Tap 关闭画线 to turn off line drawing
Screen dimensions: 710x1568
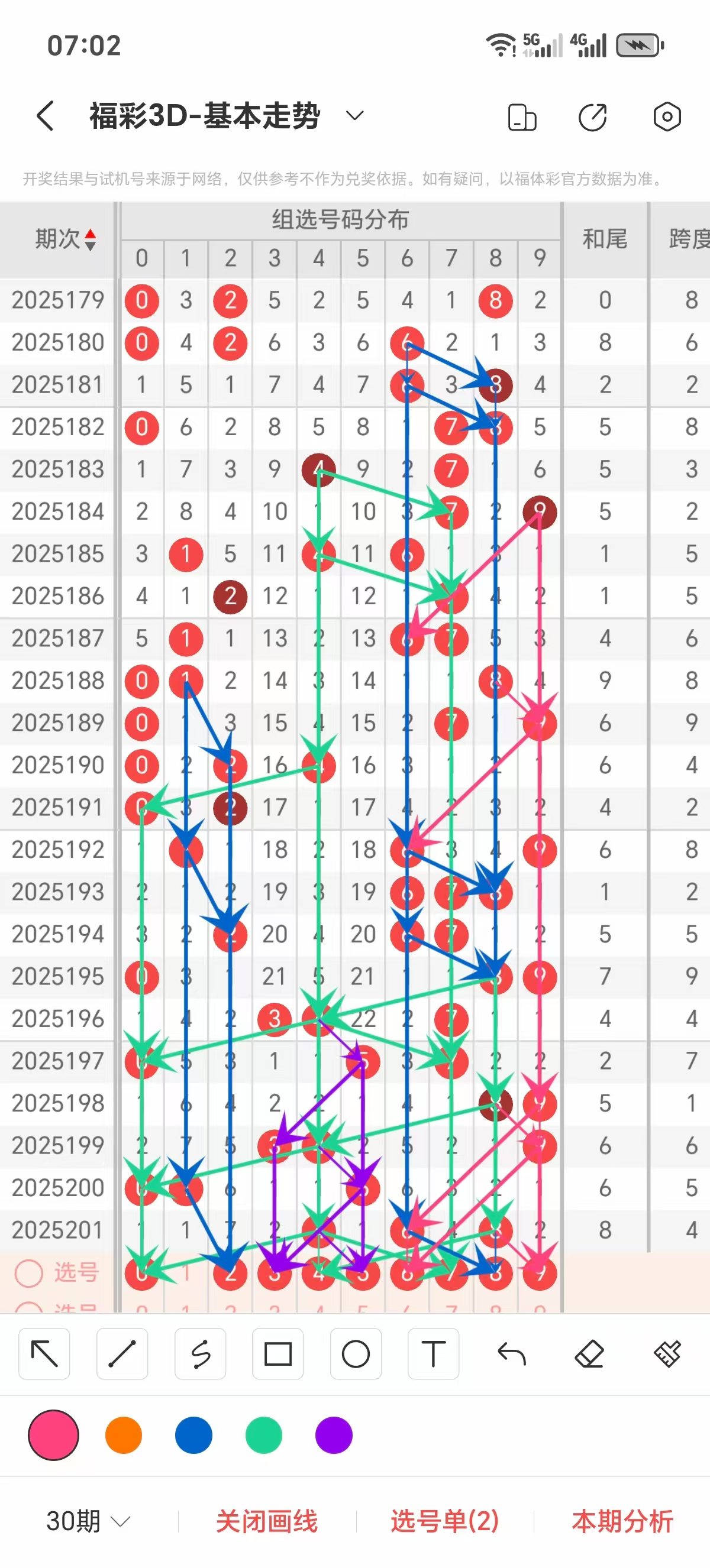[x=267, y=1522]
